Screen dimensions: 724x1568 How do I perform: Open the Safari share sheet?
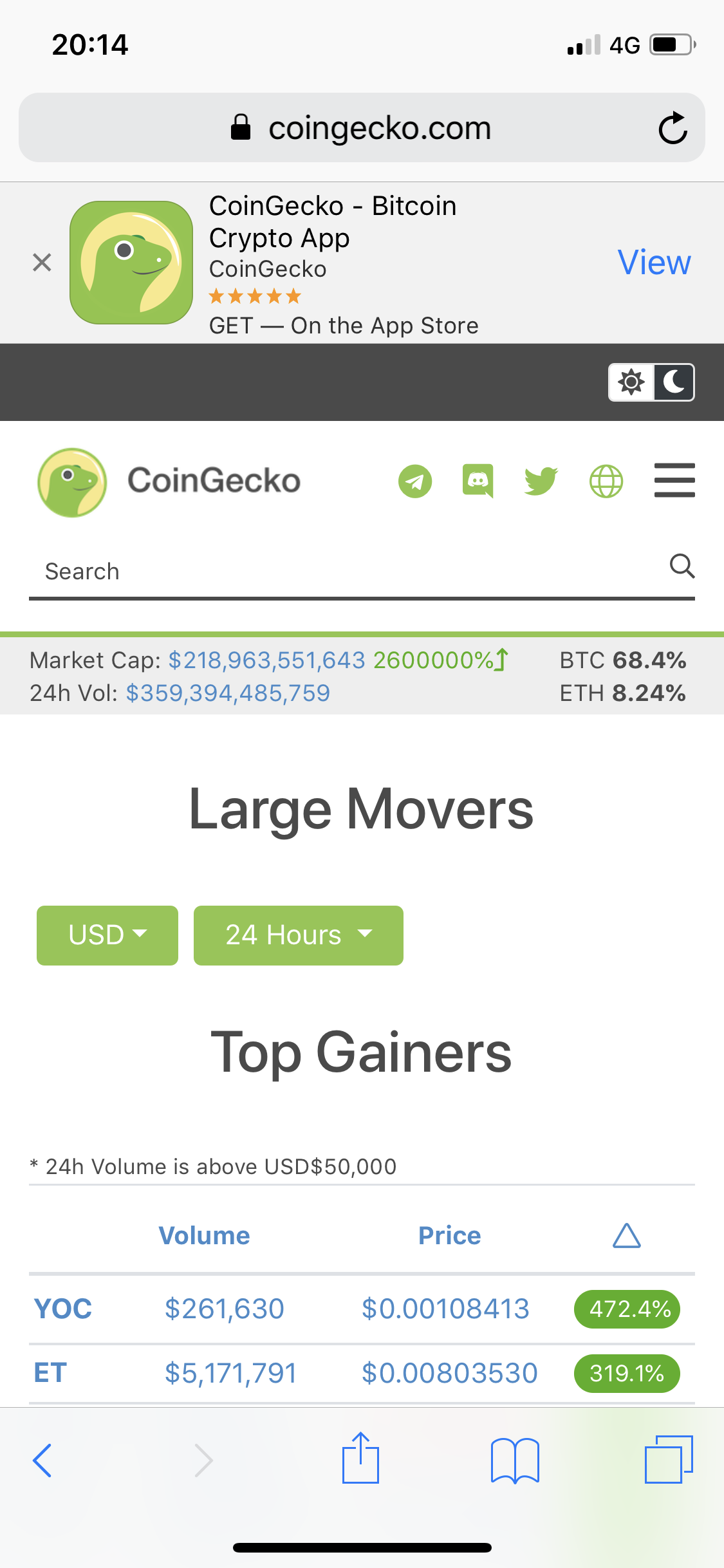[x=360, y=1459]
